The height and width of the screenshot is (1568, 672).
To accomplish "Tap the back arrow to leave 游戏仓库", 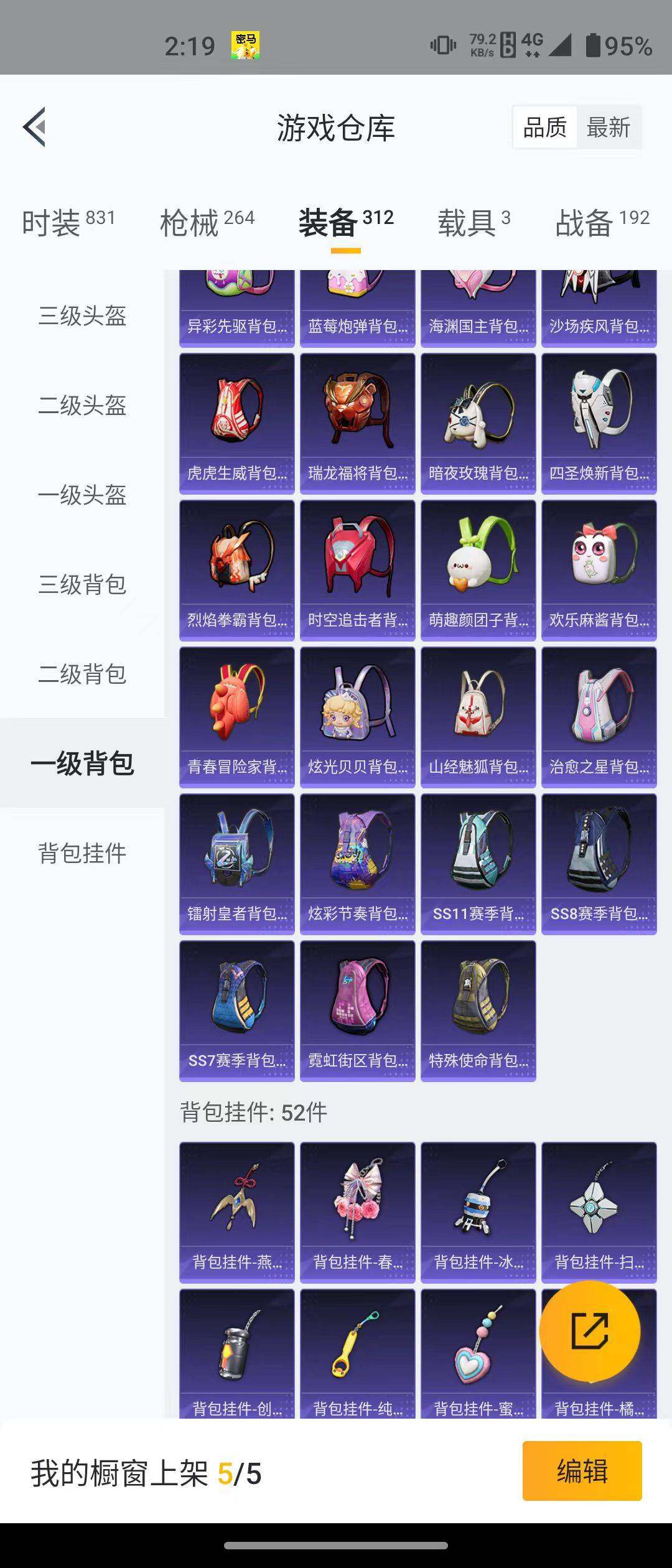I will pyautogui.click(x=34, y=126).
